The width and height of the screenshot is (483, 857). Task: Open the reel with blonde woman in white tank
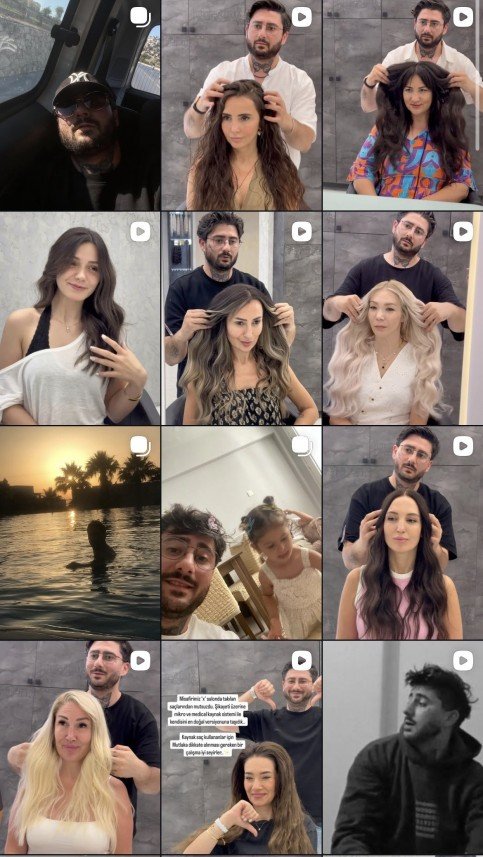click(80, 747)
